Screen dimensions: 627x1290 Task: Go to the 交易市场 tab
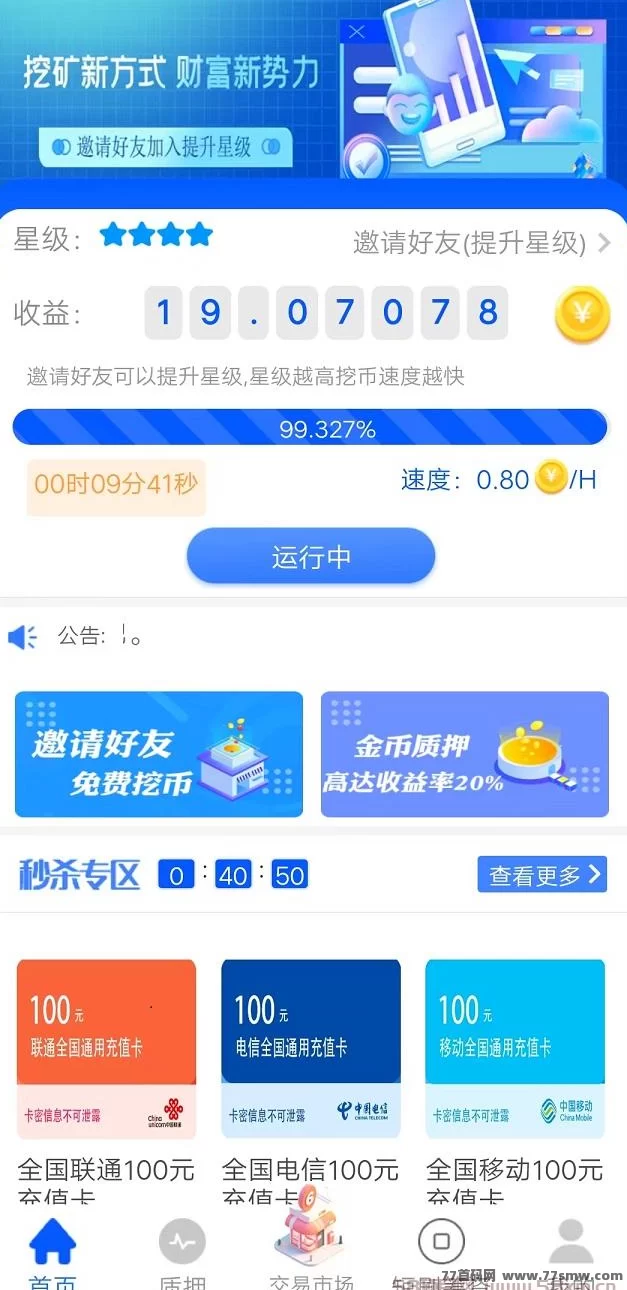[311, 1250]
